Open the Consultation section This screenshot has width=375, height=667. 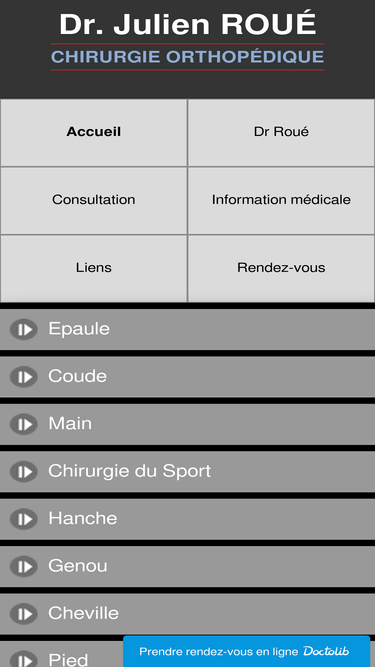pyautogui.click(x=94, y=200)
